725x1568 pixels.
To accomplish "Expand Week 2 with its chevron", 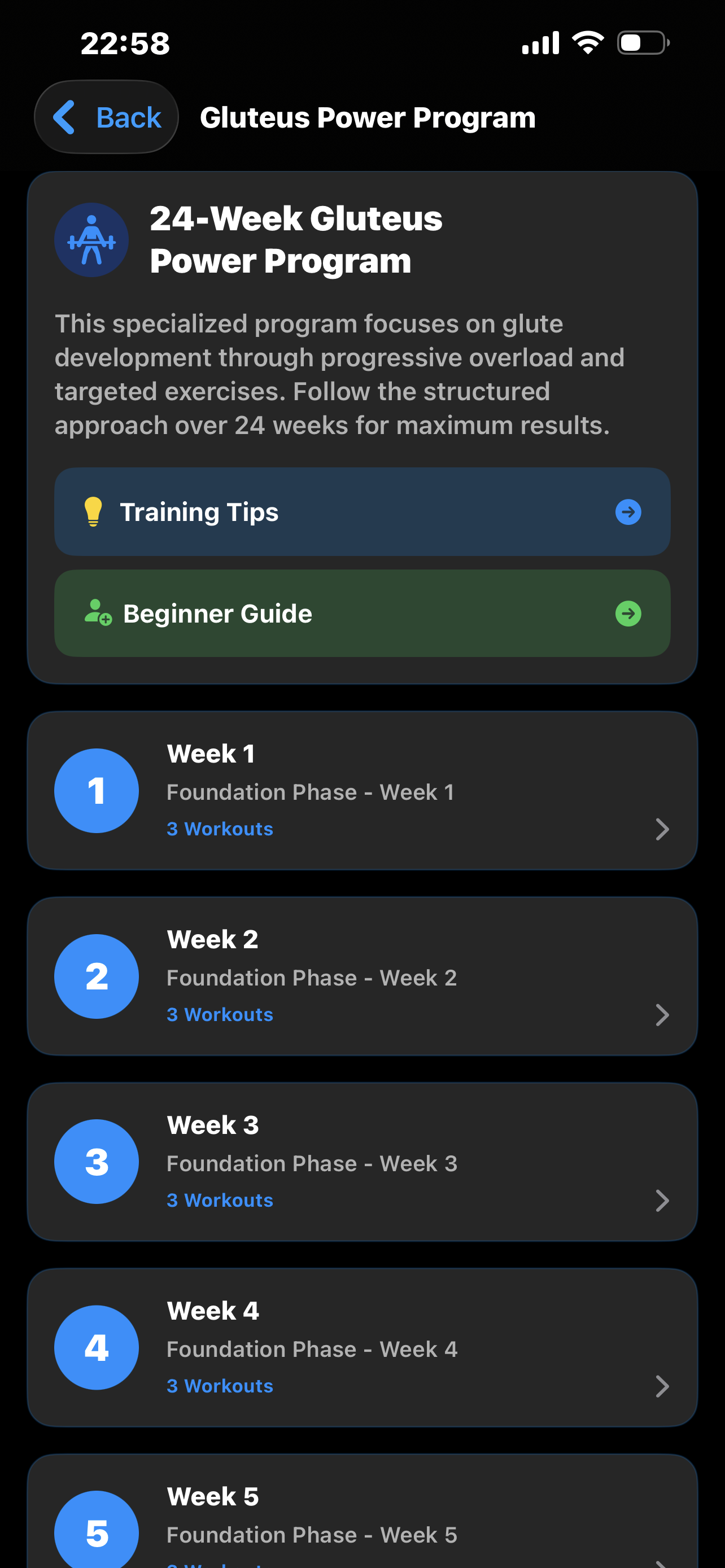I will point(663,1015).
